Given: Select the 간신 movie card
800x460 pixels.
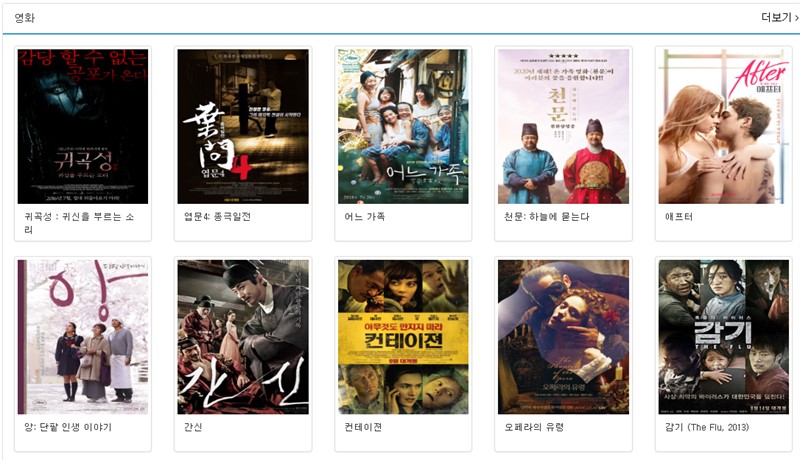Looking at the screenshot, I should (243, 337).
